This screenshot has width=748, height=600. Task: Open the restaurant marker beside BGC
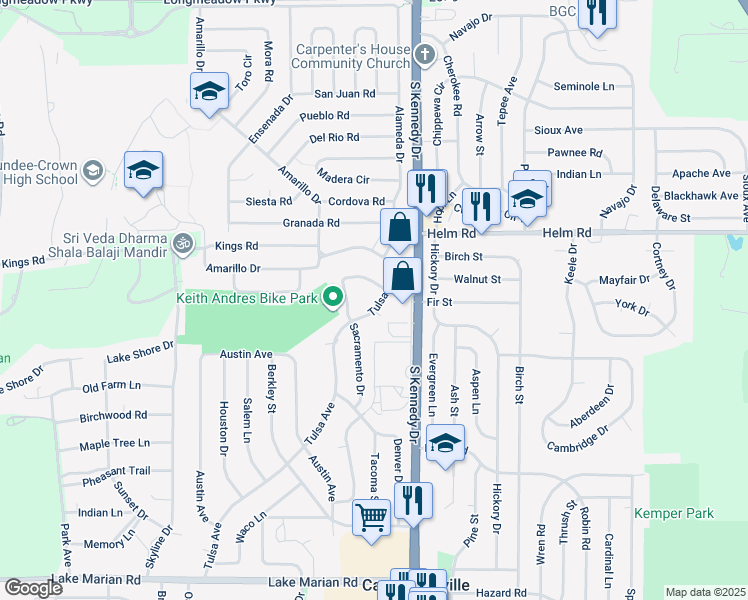click(598, 13)
